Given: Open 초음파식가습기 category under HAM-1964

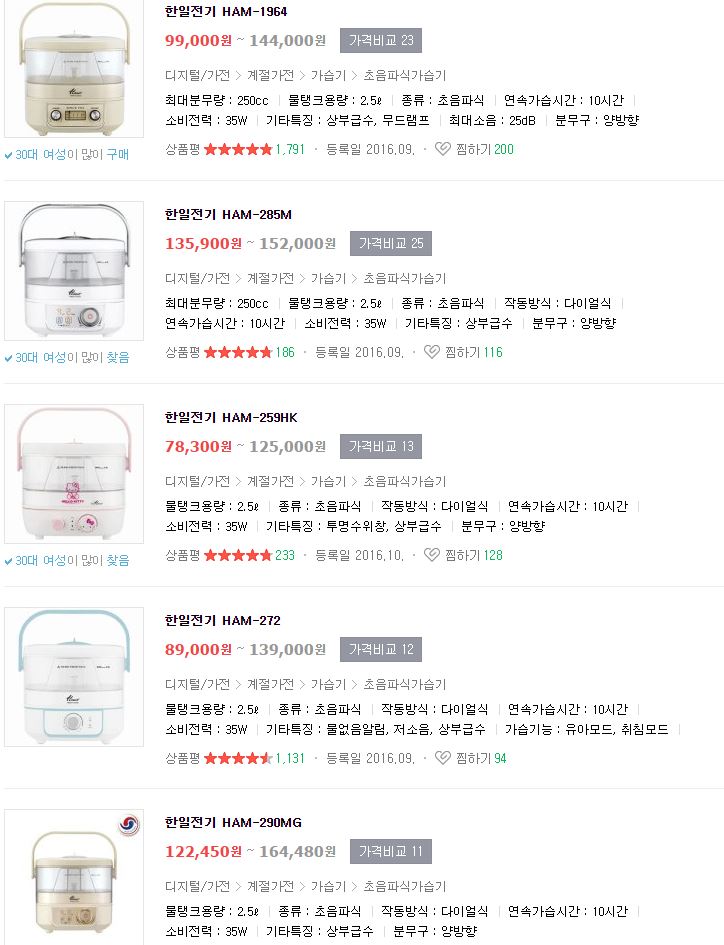Looking at the screenshot, I should (x=405, y=76).
